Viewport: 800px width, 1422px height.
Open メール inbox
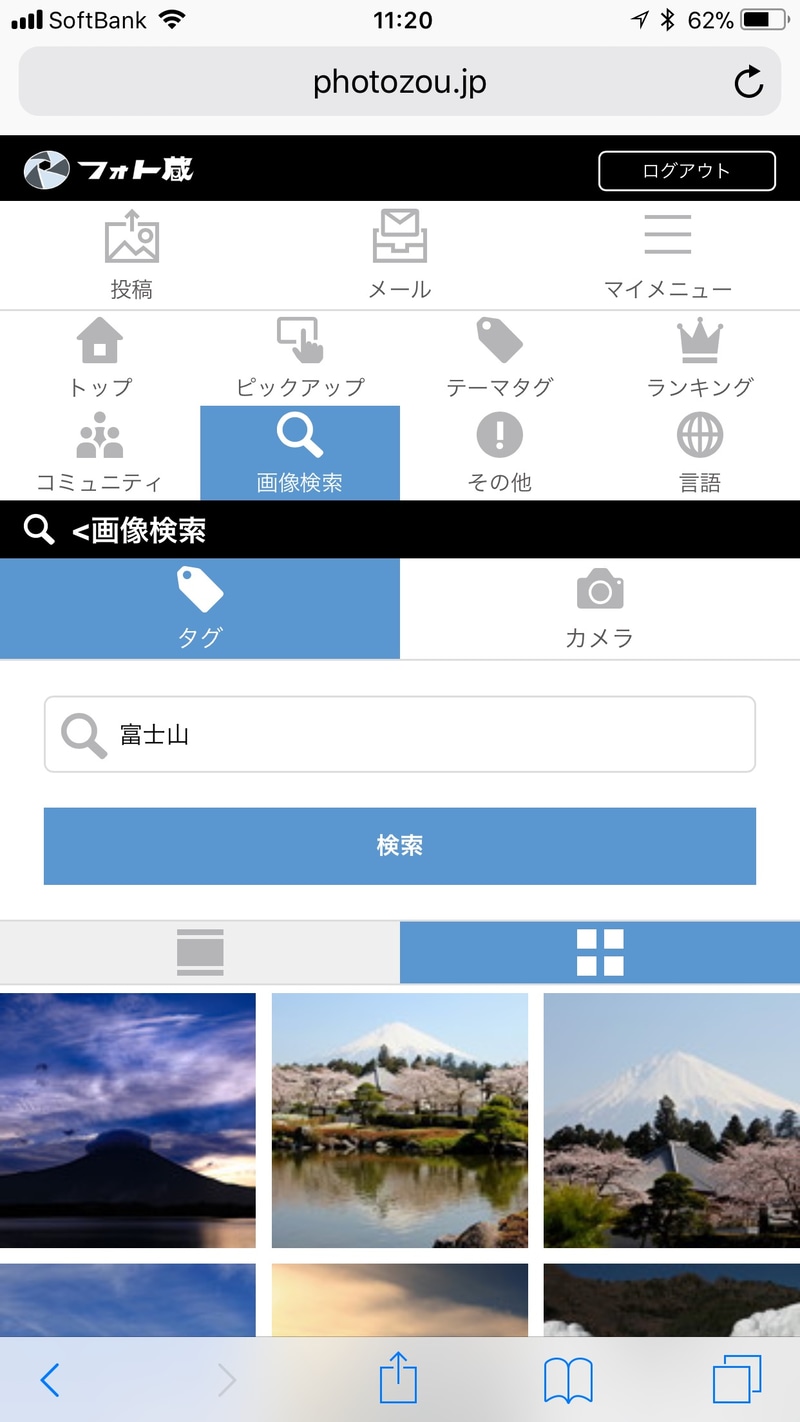point(399,255)
